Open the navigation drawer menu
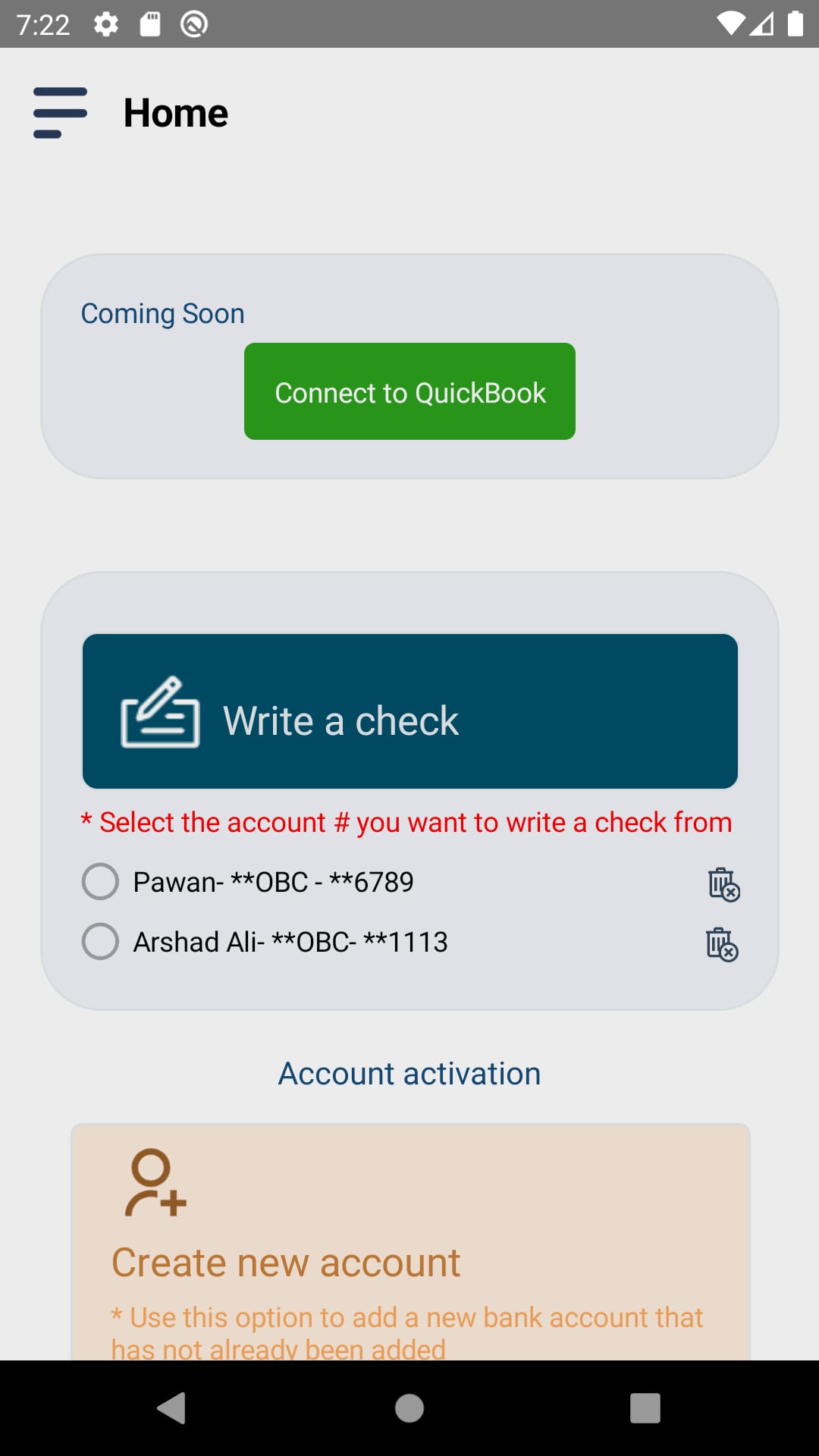Viewport: 819px width, 1456px height. (61, 112)
